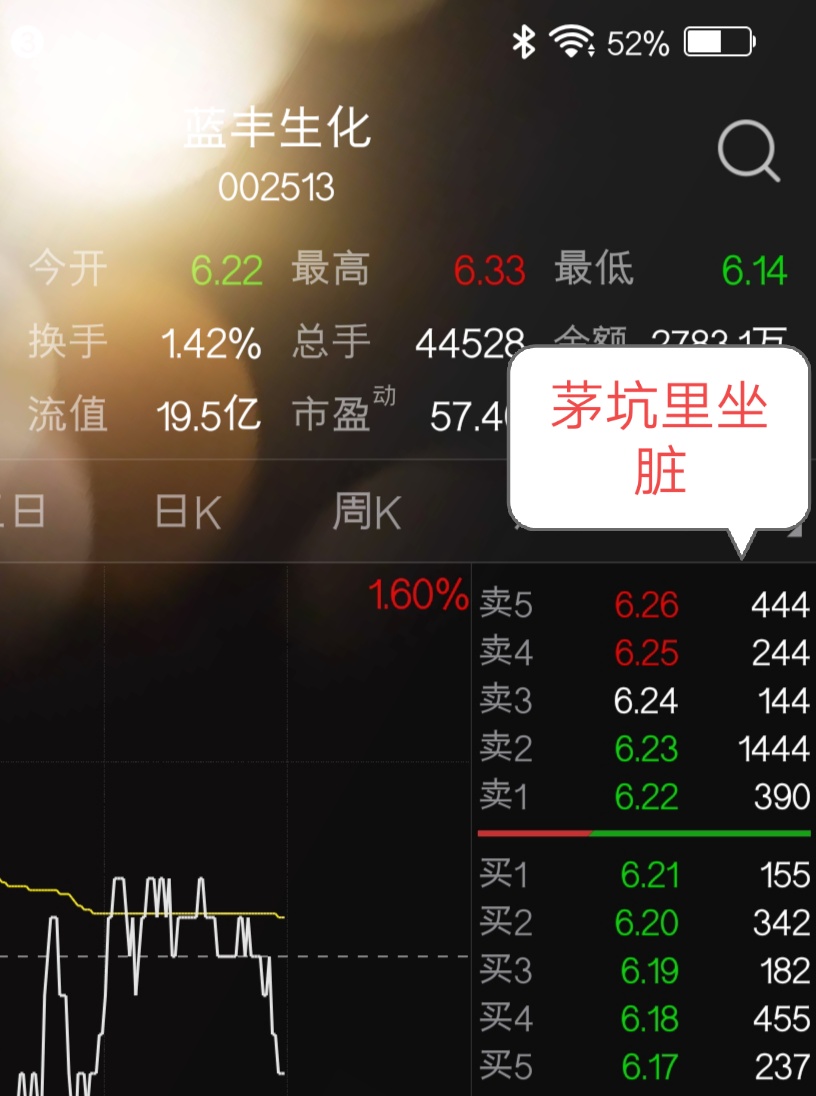Open the stock search magnifier
This screenshot has height=1096, width=816.
(748, 153)
